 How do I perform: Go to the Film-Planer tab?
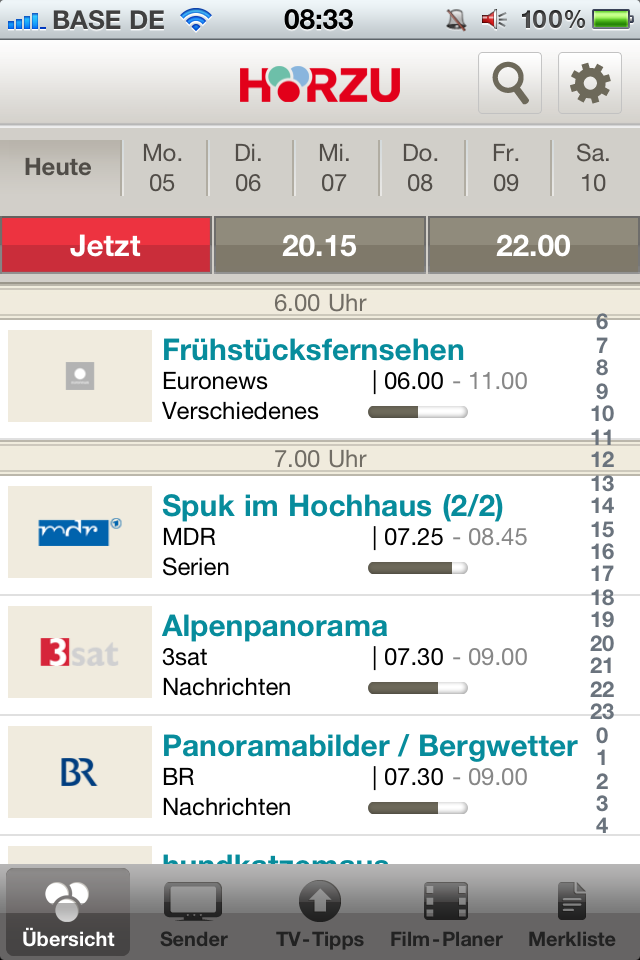(x=446, y=912)
